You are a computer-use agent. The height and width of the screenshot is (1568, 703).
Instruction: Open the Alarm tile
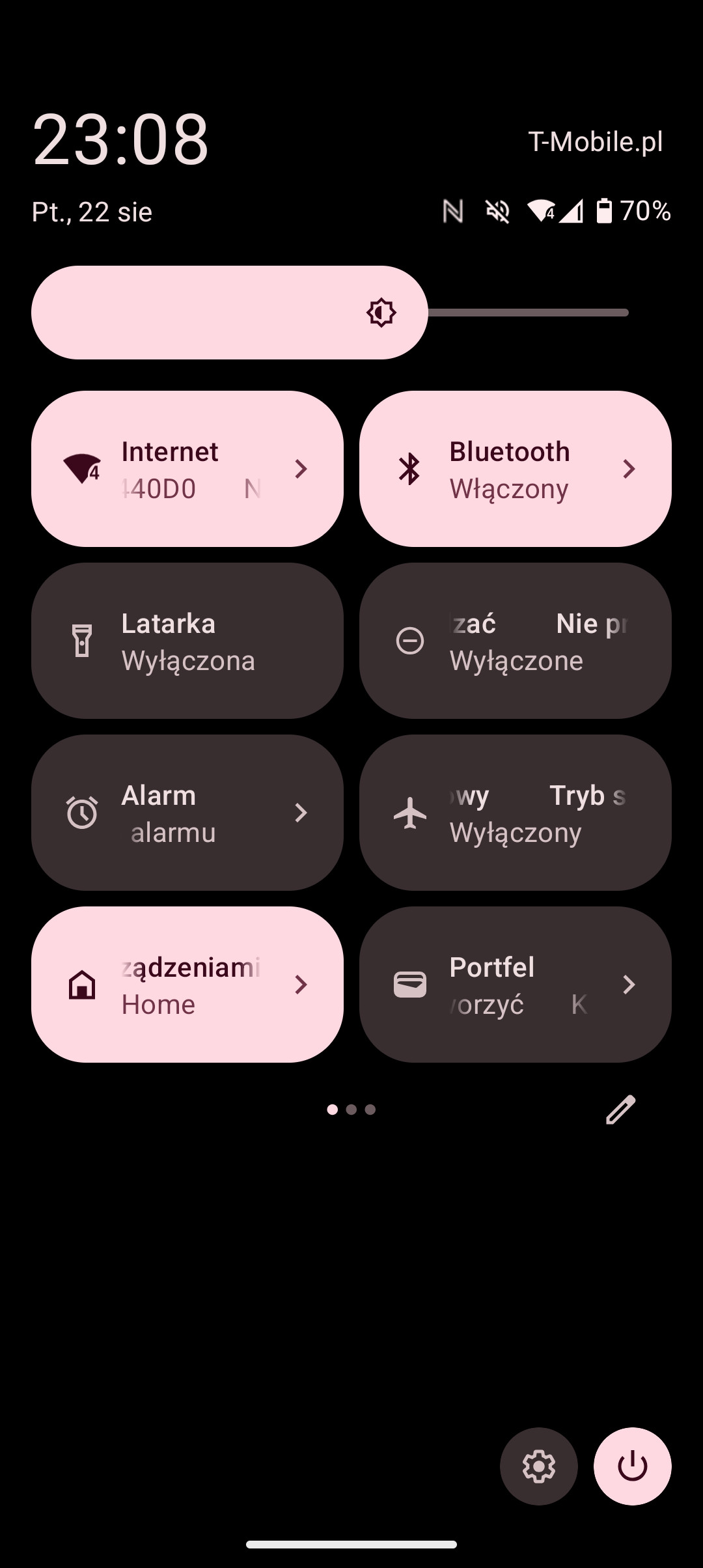pos(187,813)
